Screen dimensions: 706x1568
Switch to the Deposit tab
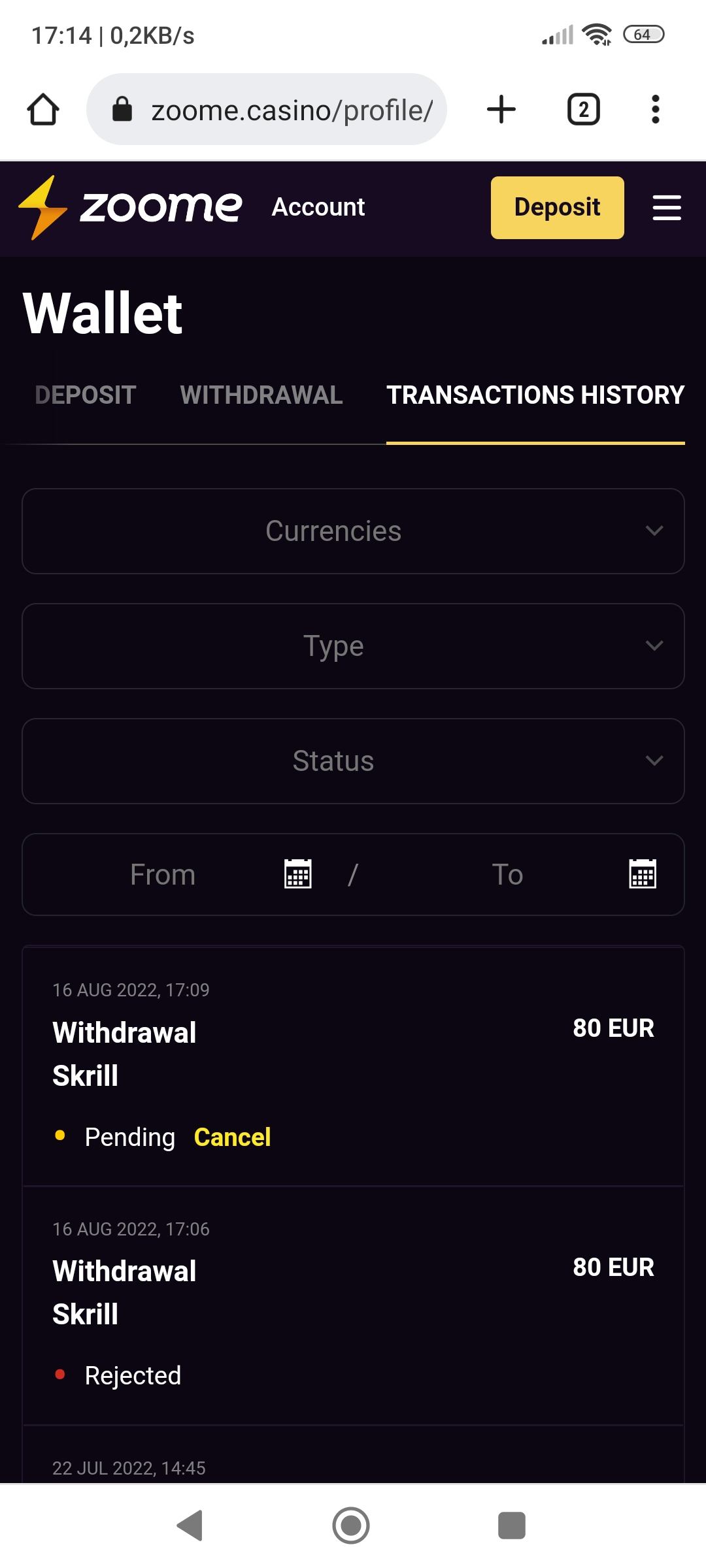[x=86, y=395]
